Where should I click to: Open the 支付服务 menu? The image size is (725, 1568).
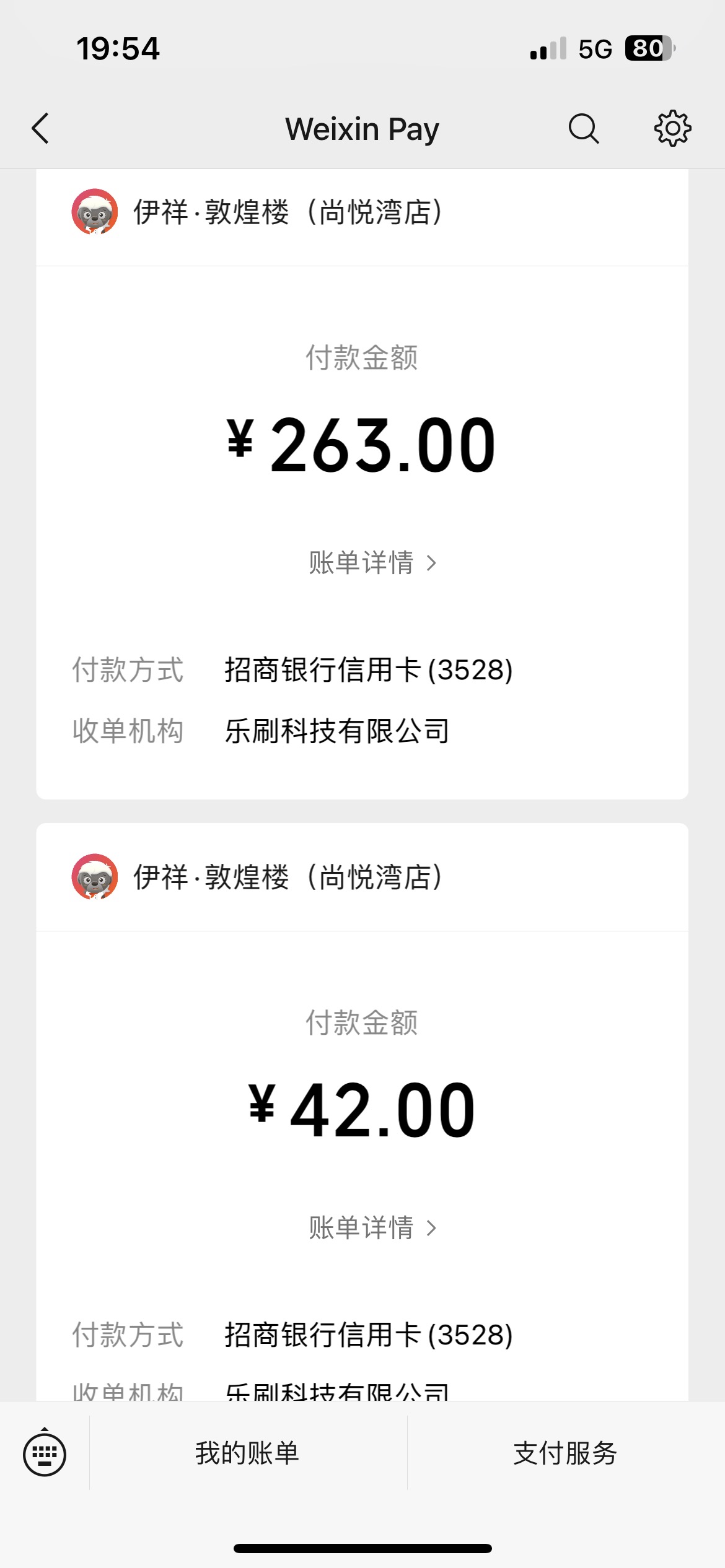coord(566,1453)
